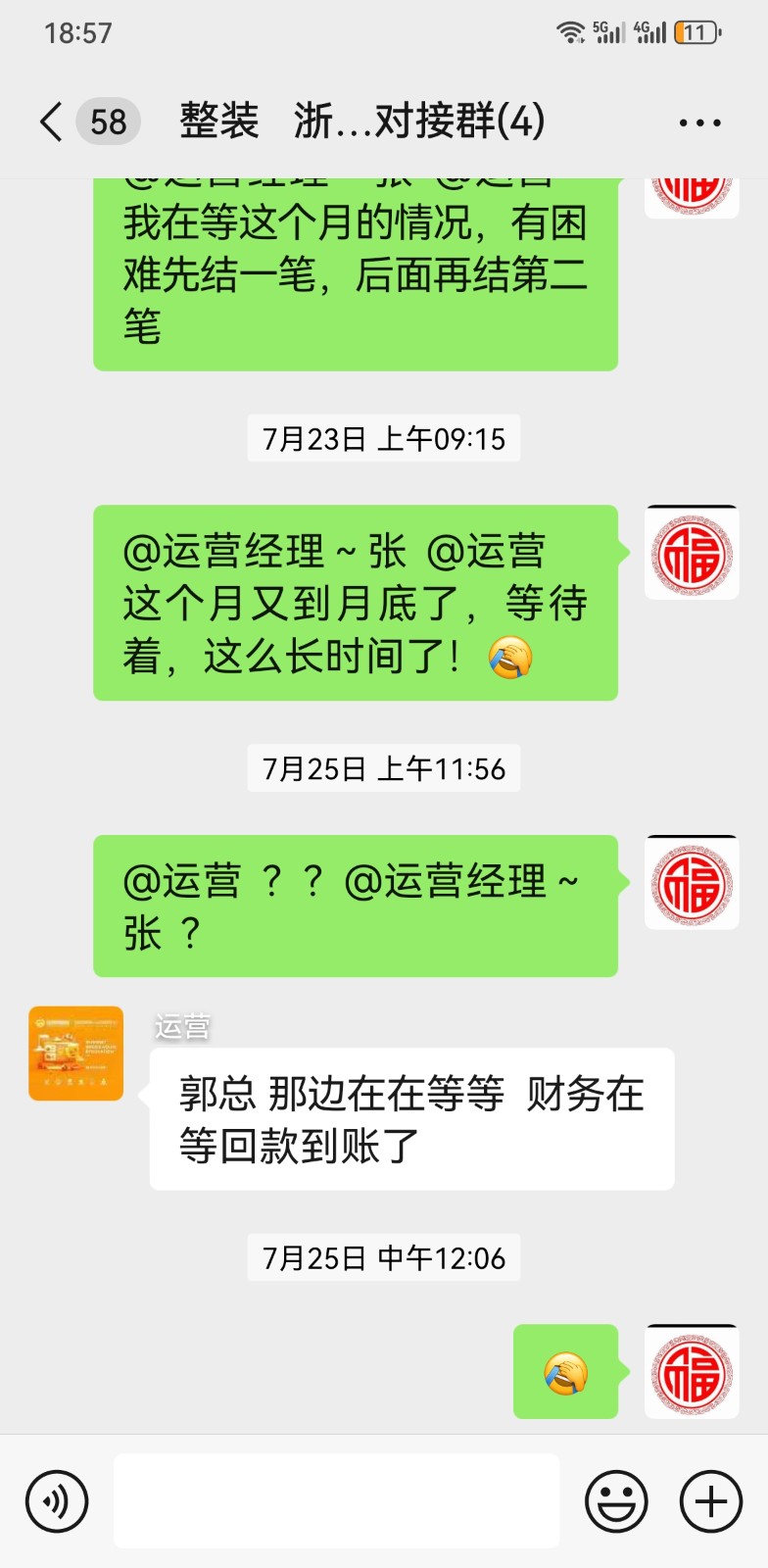Switch to voice message input
Screen dimensions: 768x1568
(57, 1500)
